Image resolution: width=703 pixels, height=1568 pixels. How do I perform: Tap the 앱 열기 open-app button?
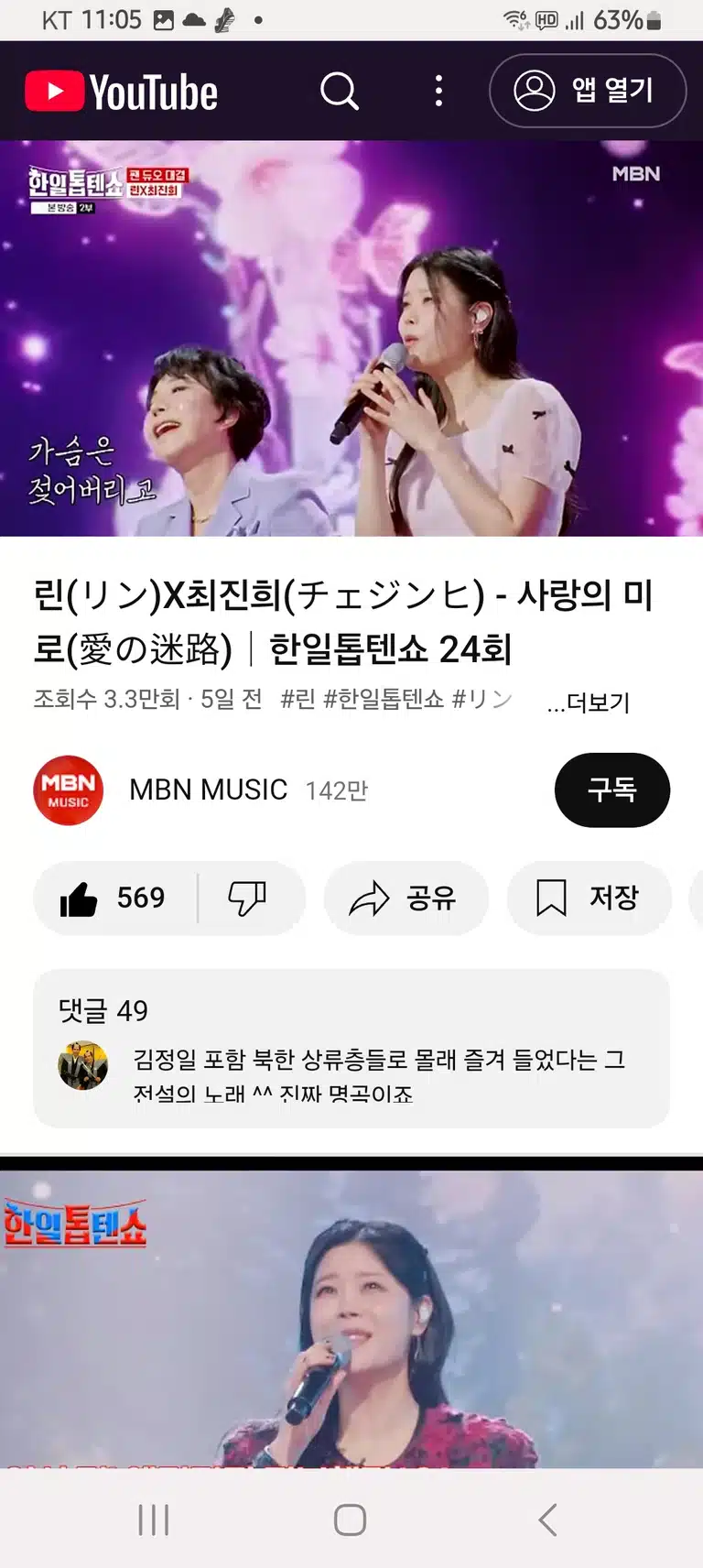click(x=588, y=91)
